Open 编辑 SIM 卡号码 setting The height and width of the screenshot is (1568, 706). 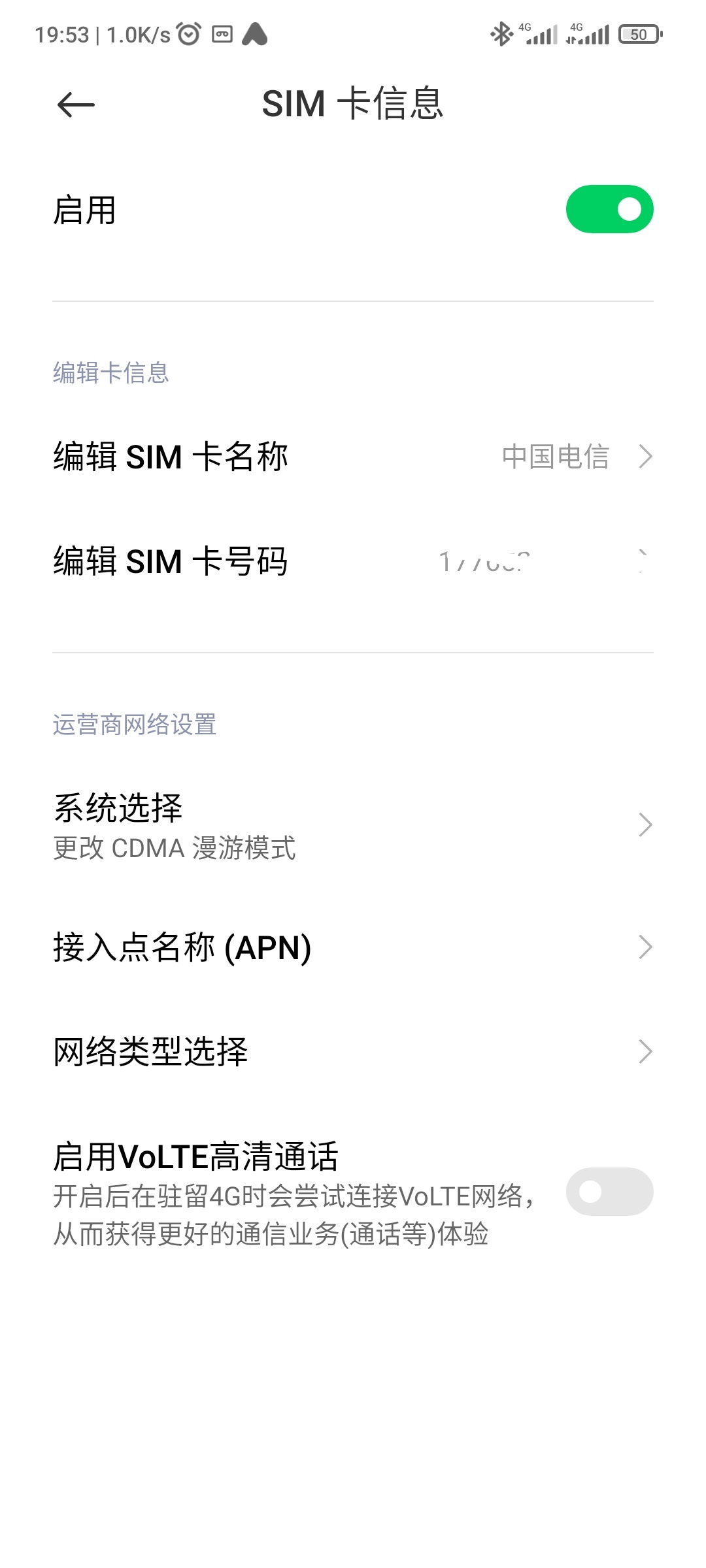coord(353,561)
